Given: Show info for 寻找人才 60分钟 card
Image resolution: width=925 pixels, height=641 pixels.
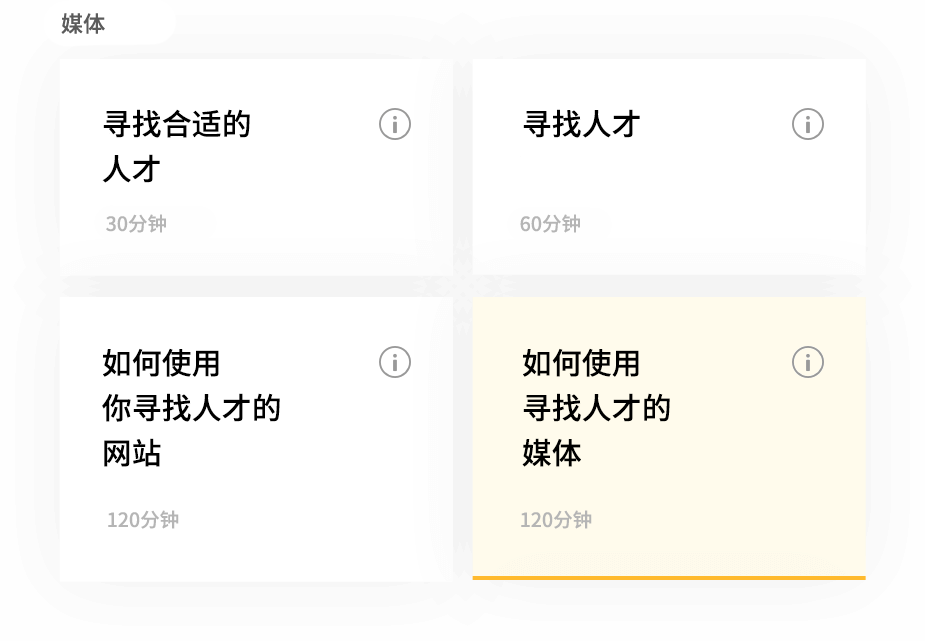Looking at the screenshot, I should tap(808, 125).
